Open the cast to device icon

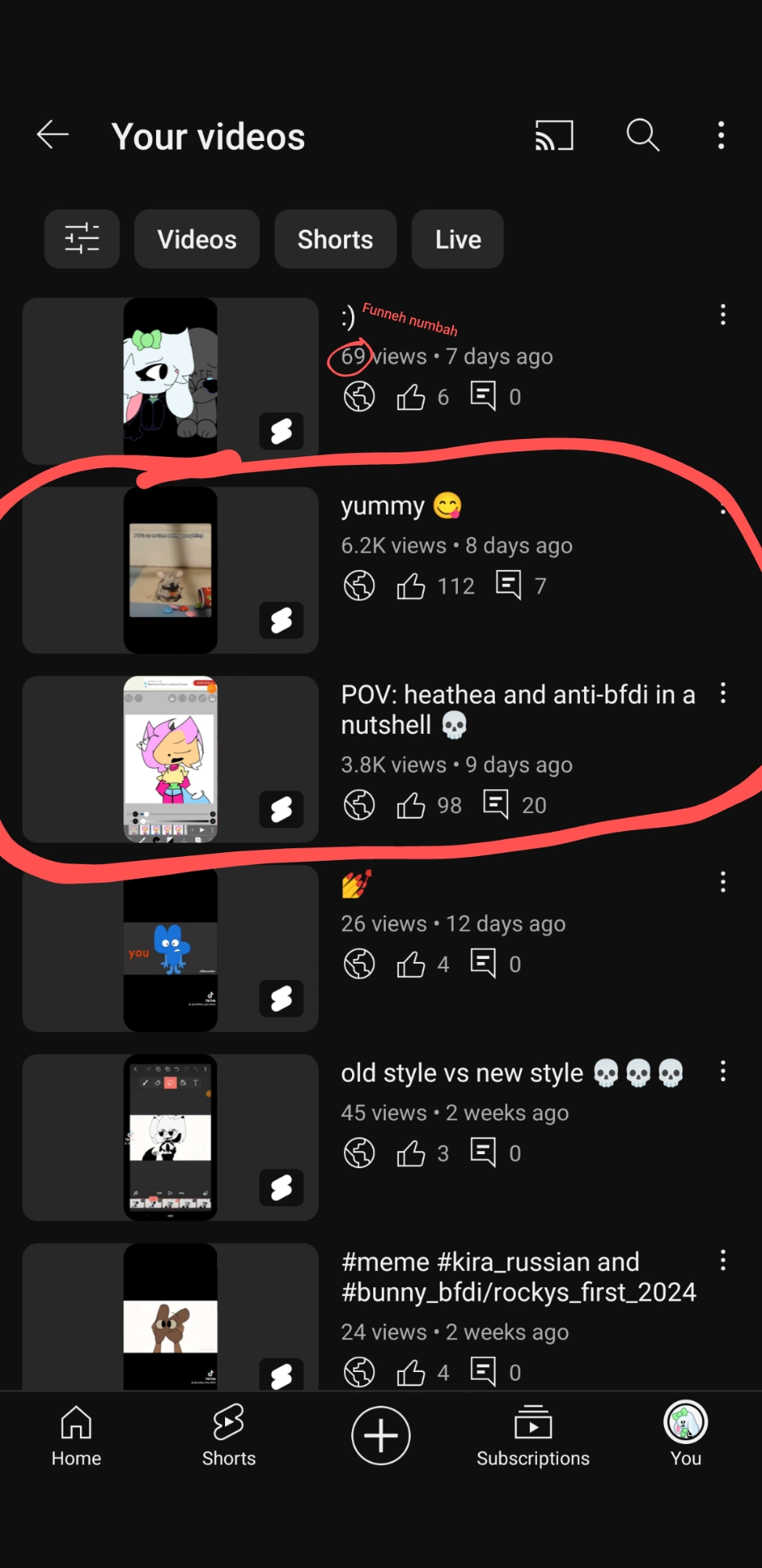[554, 135]
